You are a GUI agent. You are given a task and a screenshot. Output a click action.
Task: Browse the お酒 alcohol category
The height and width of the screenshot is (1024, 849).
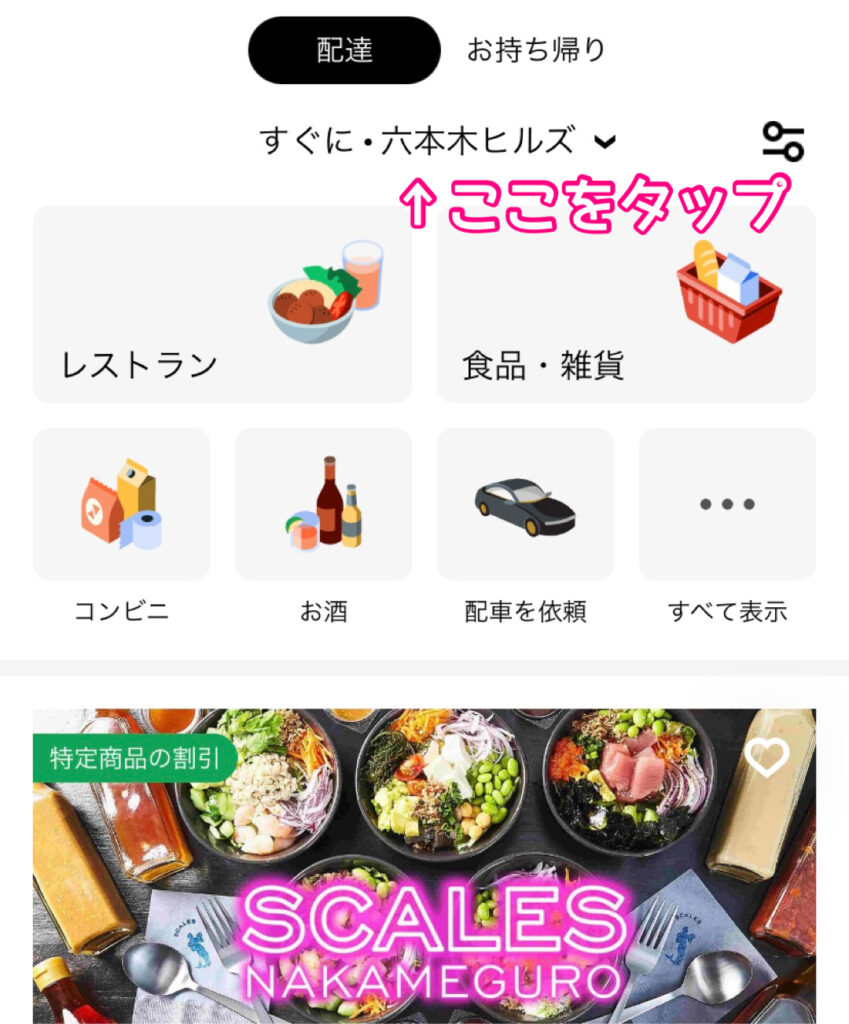[323, 505]
